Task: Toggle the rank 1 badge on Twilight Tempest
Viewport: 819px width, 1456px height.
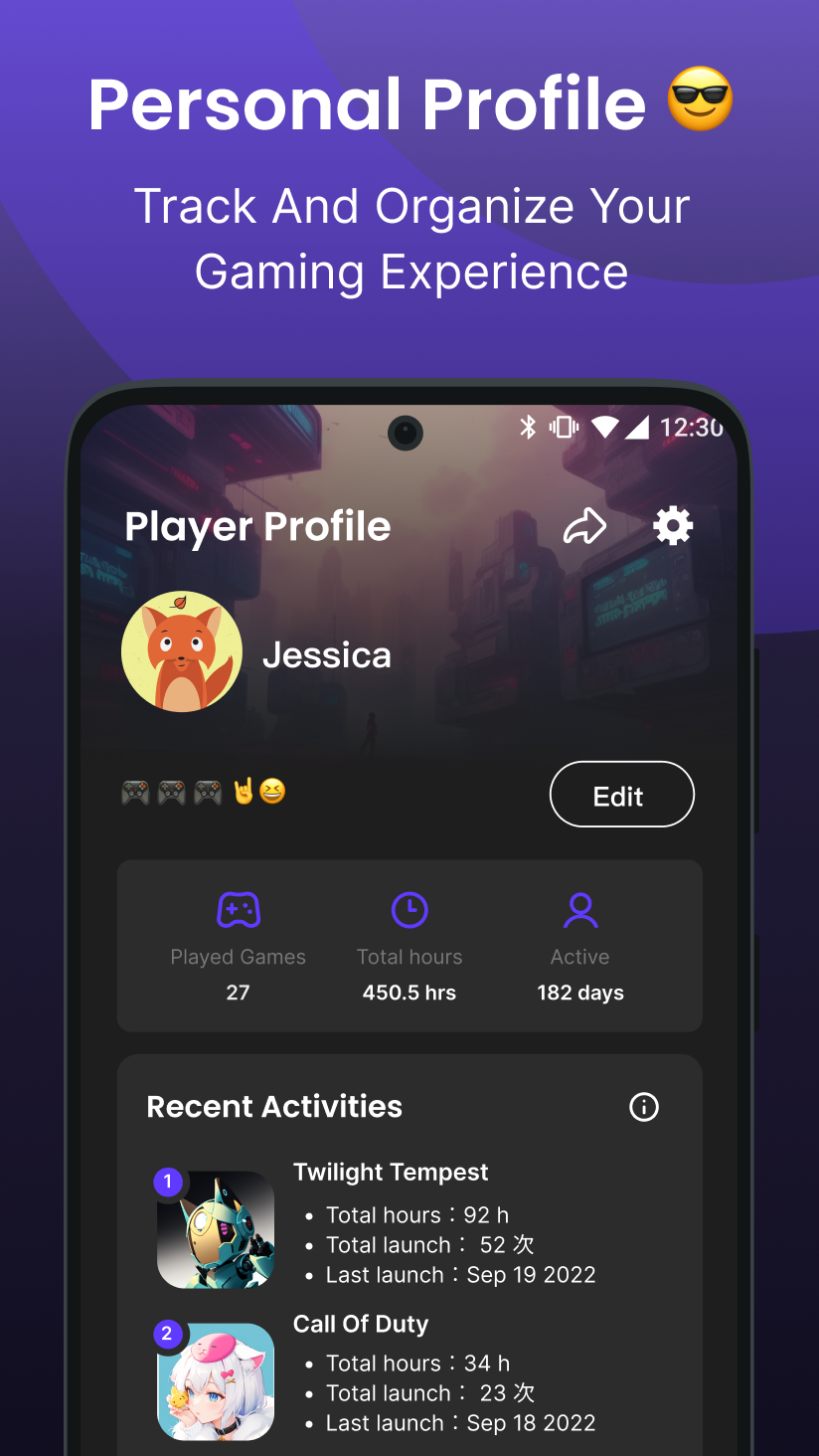Action: (167, 1183)
